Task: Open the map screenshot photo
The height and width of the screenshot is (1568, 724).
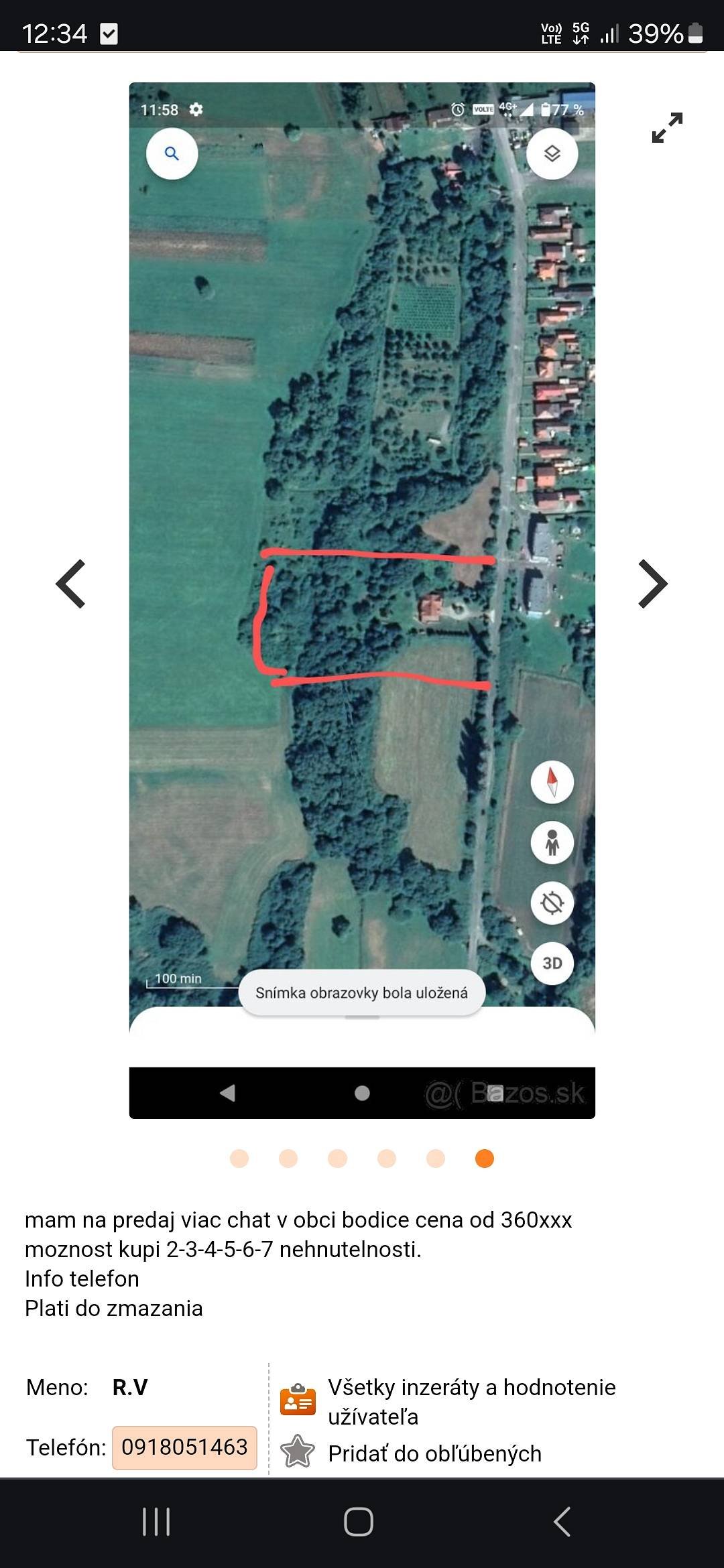Action: [x=362, y=600]
